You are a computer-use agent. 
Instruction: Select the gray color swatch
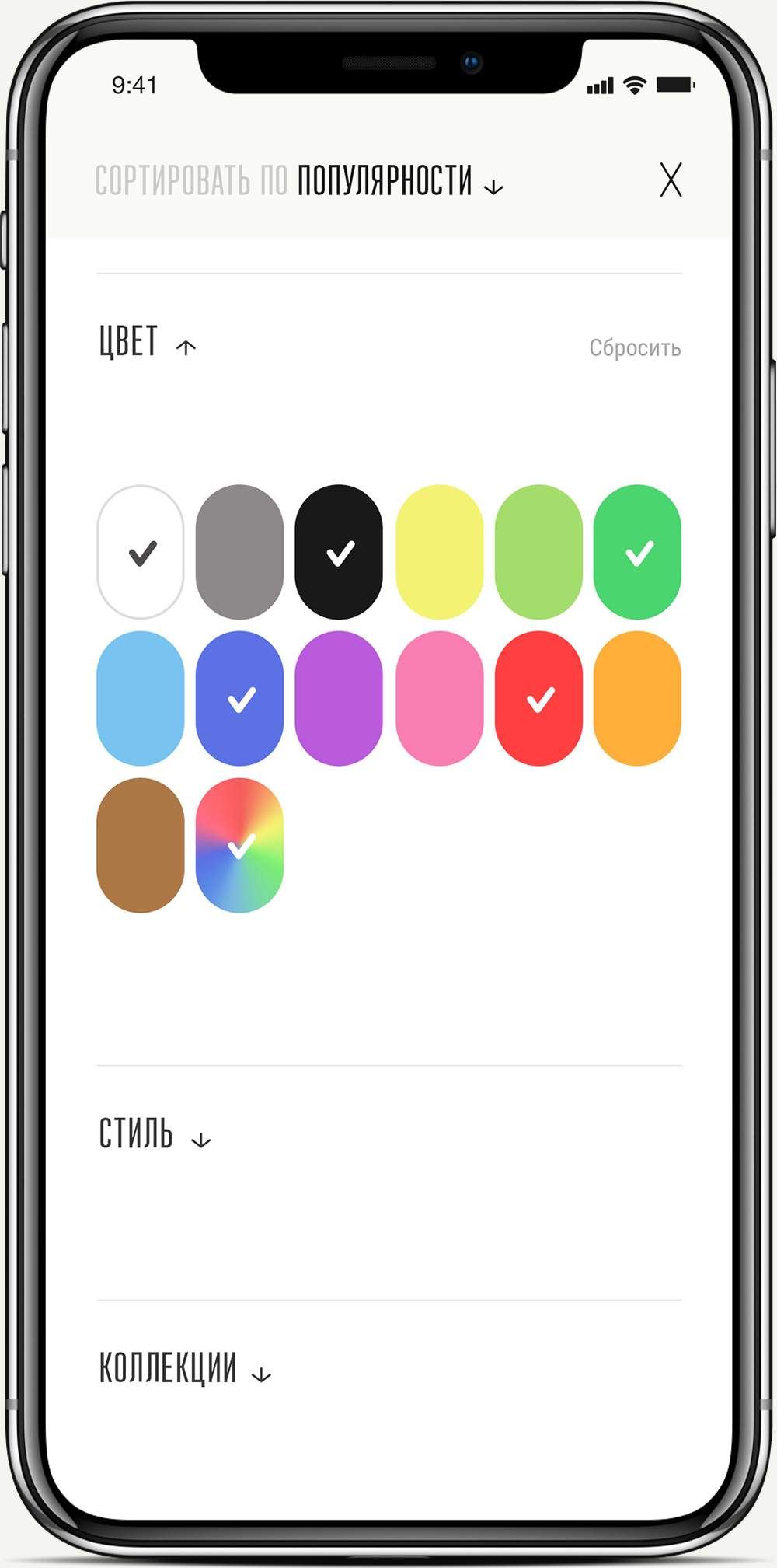[x=239, y=552]
